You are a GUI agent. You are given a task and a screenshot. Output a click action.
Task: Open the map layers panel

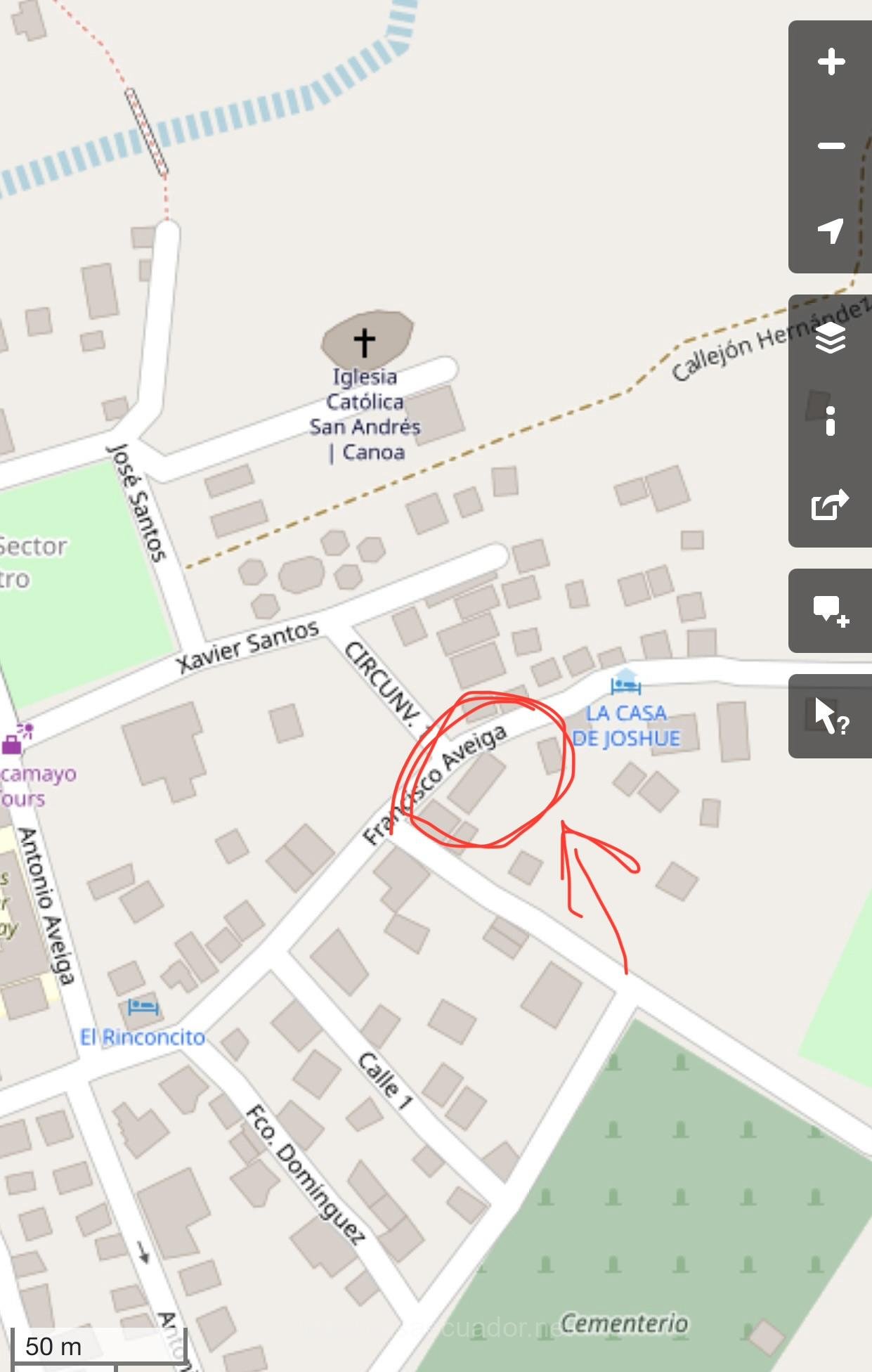(x=831, y=338)
